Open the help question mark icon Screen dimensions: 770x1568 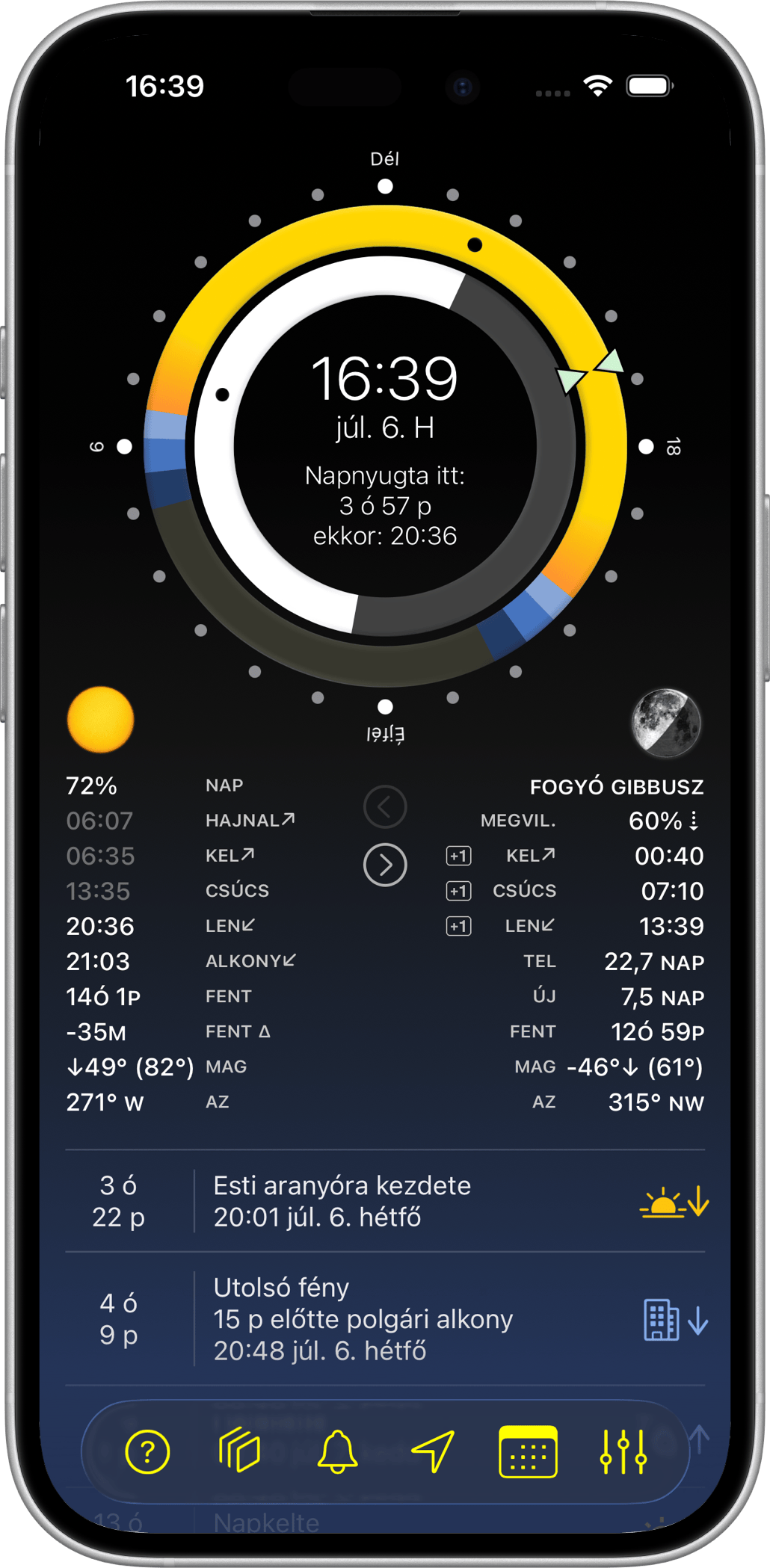(x=147, y=1451)
